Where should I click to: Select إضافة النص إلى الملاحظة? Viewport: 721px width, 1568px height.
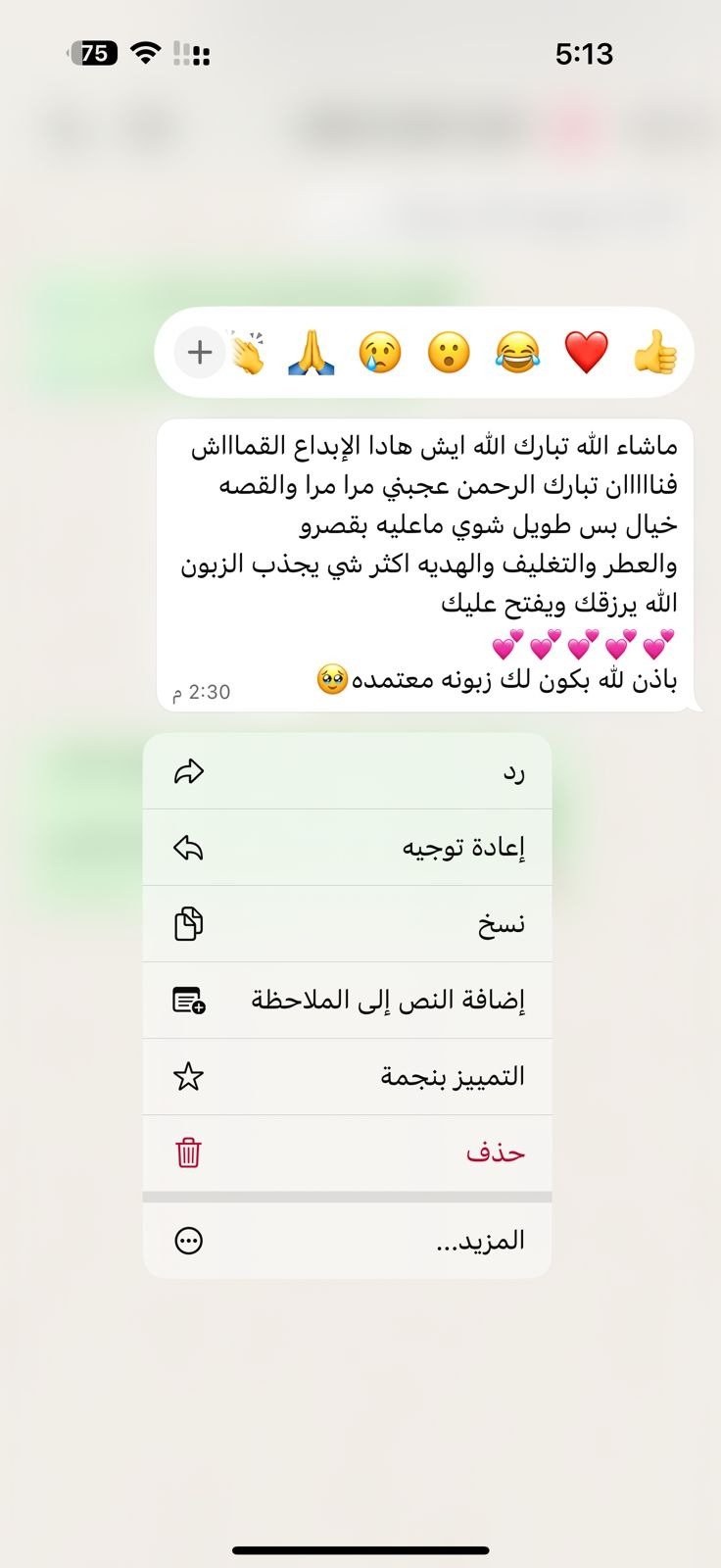(x=347, y=1001)
